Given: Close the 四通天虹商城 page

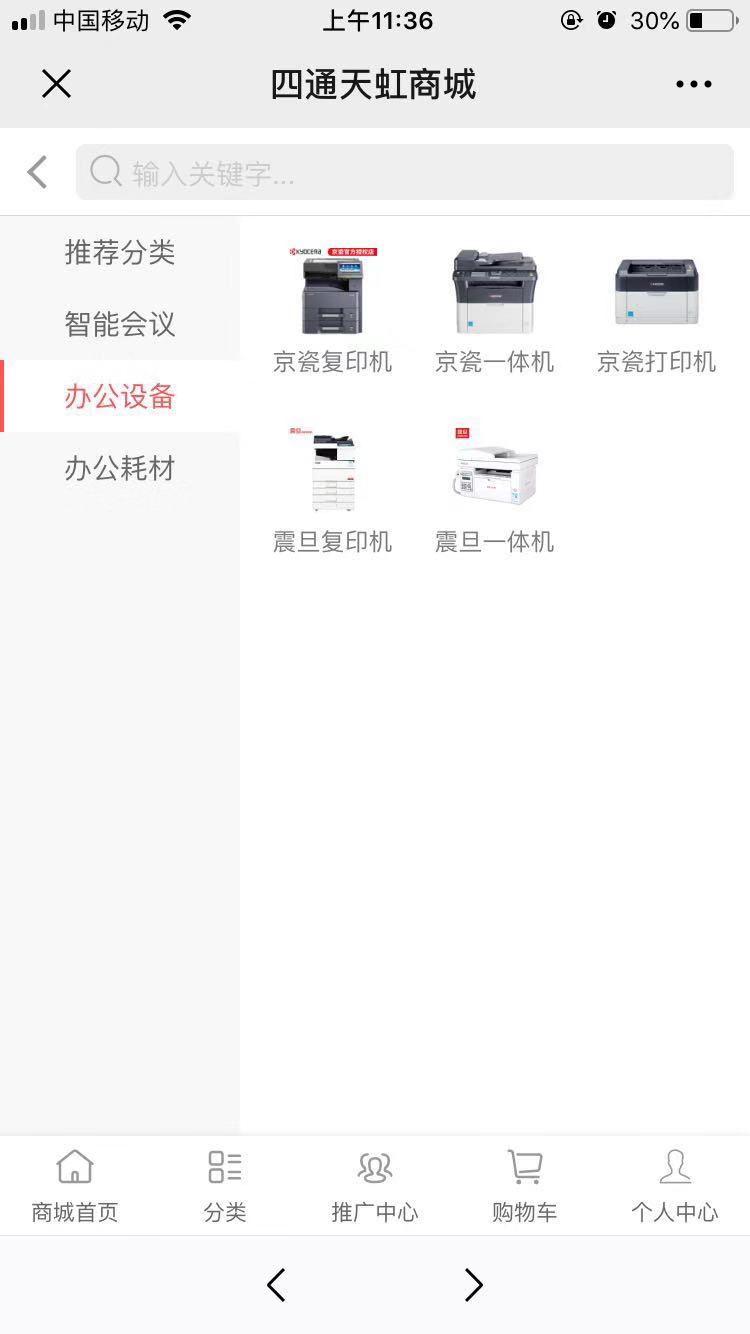Looking at the screenshot, I should pyautogui.click(x=57, y=84).
